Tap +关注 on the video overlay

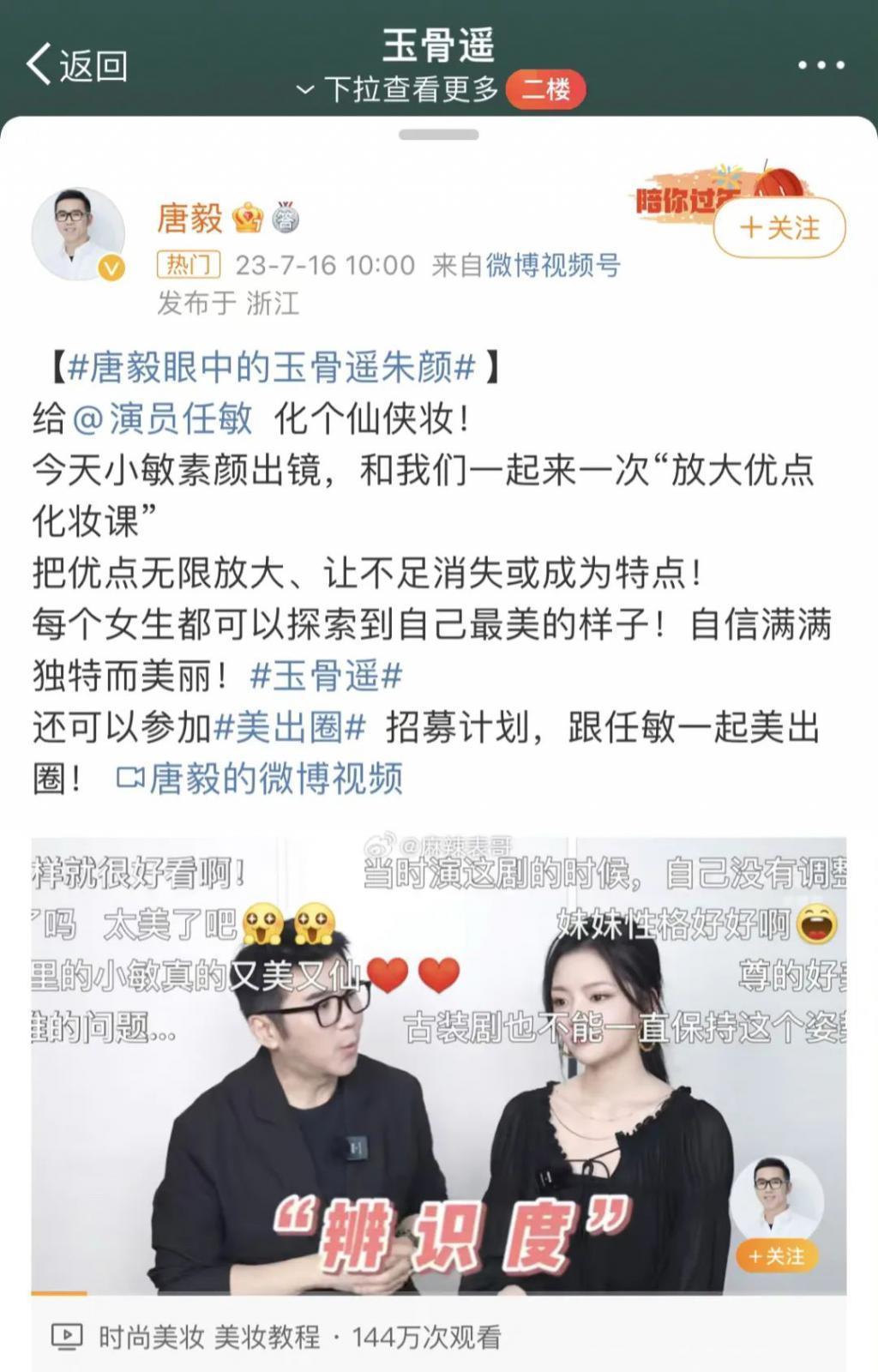tap(776, 1256)
